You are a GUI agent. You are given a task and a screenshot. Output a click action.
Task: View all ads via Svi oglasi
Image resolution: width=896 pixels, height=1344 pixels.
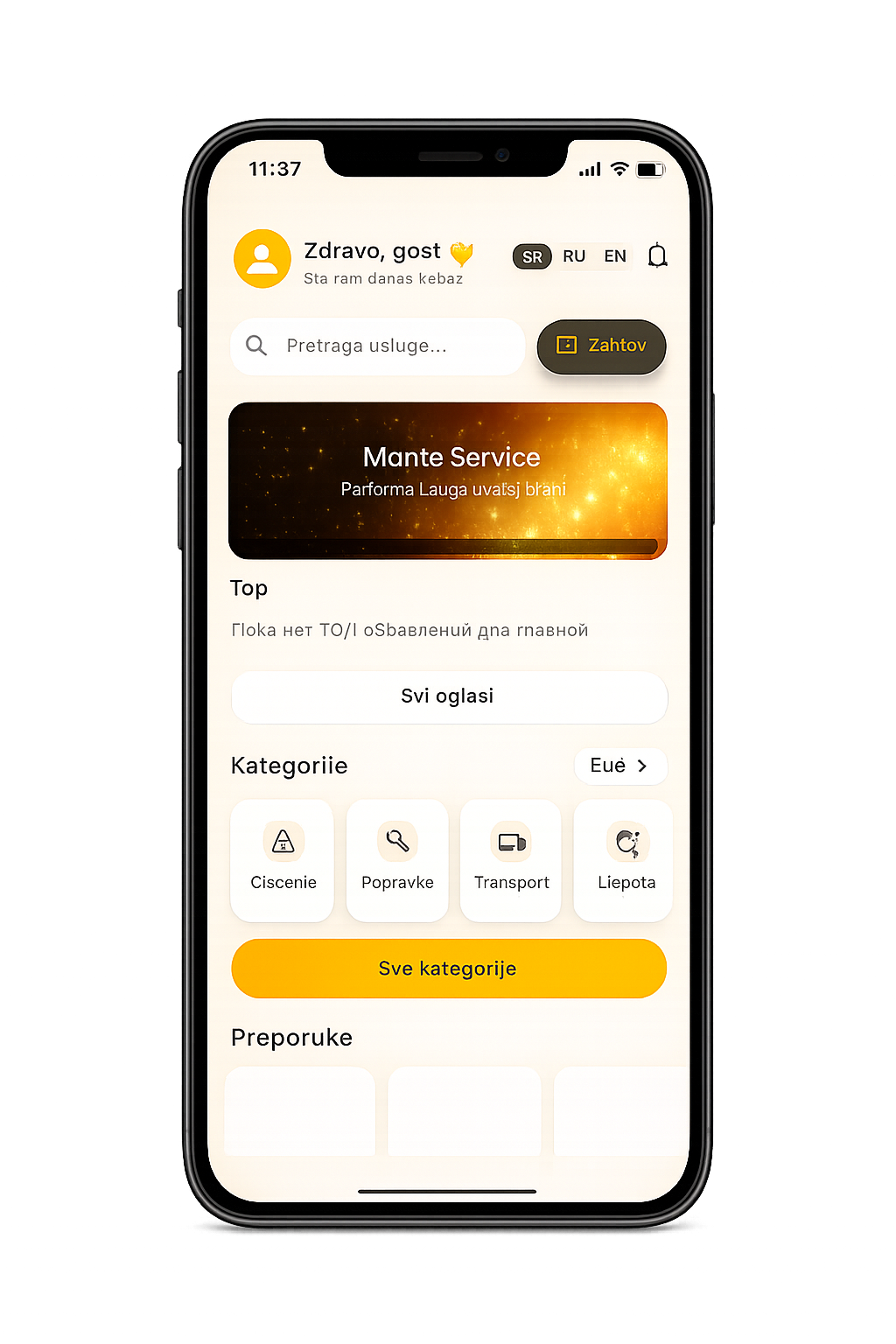click(x=449, y=696)
